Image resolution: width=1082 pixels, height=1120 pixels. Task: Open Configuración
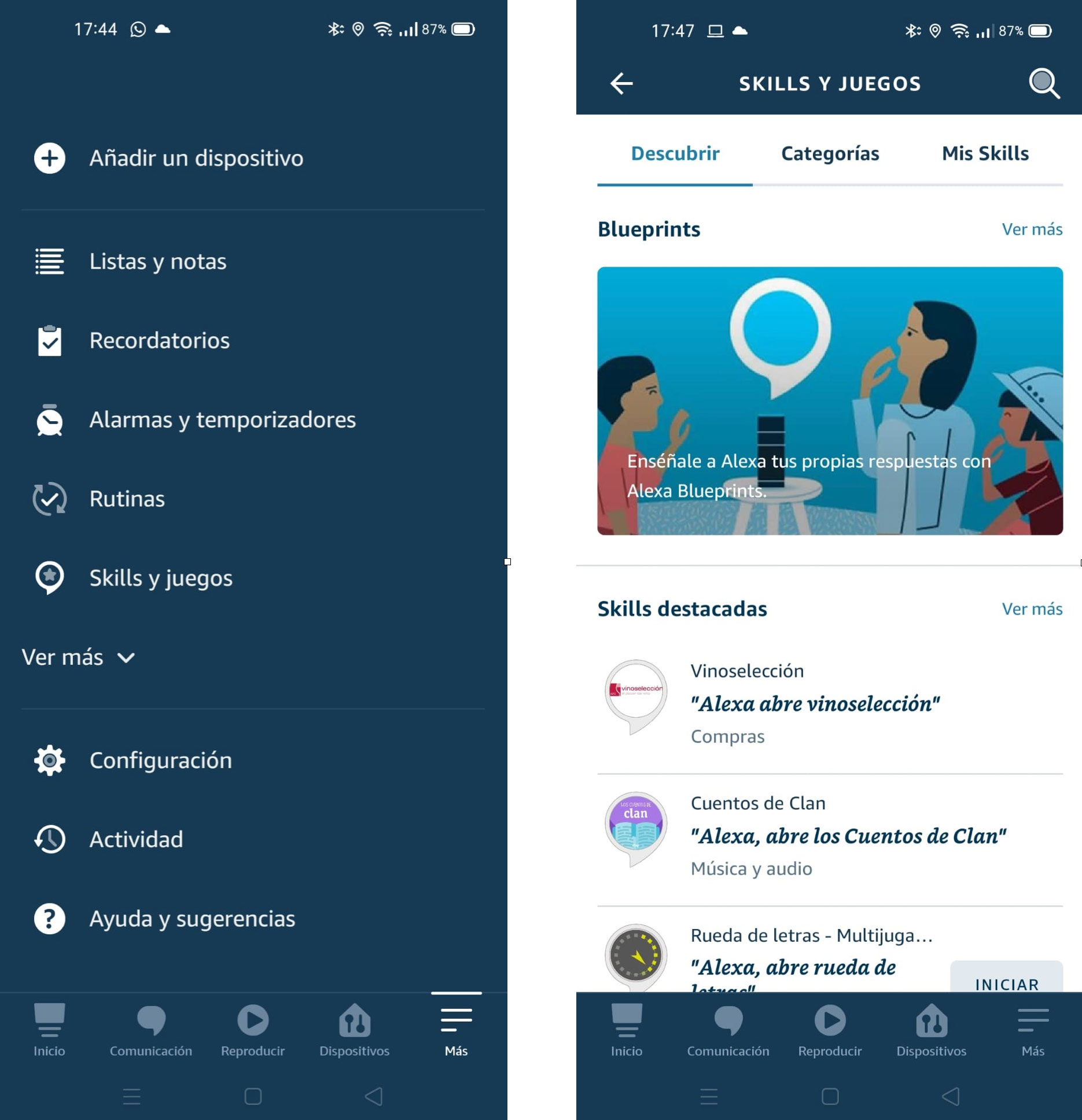(160, 760)
